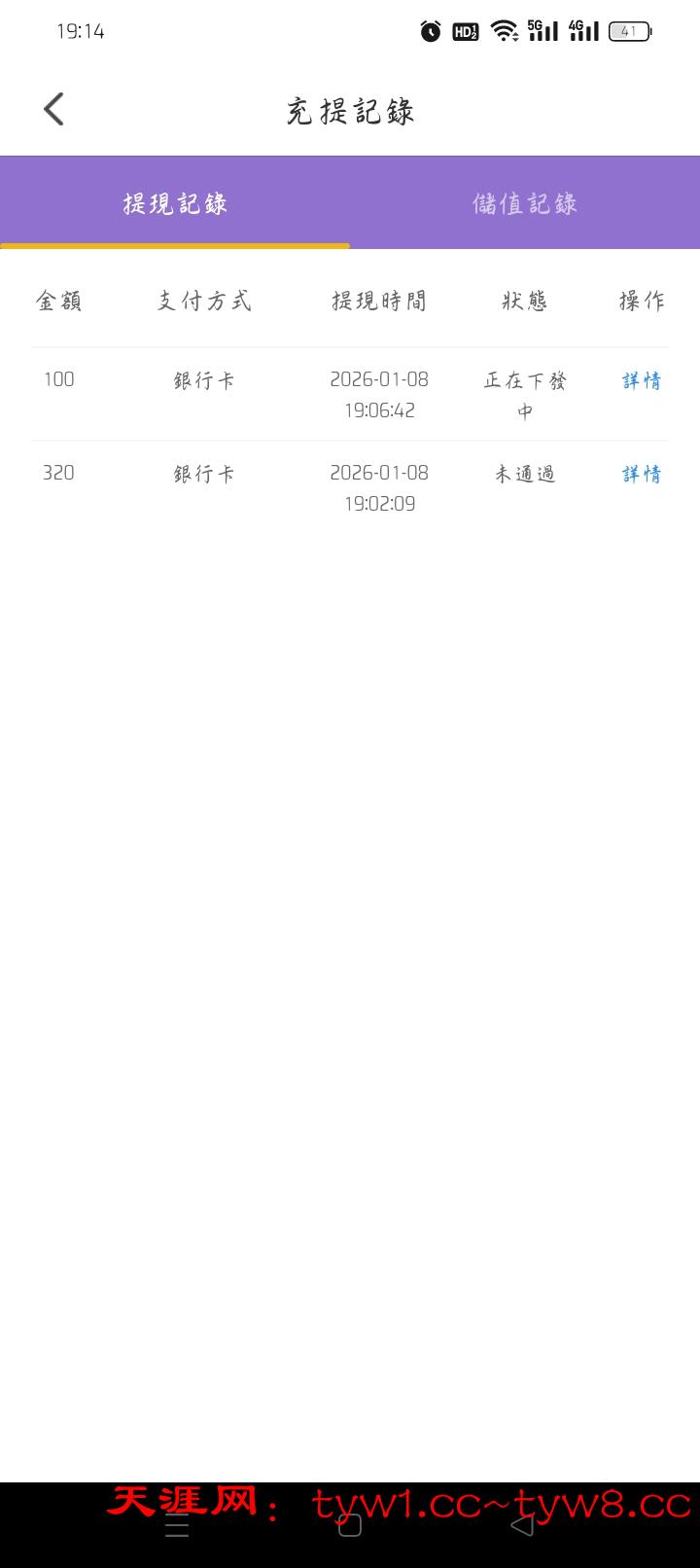Switch to the 儲值記錄 tab
This screenshot has width=700, height=1568.
point(524,203)
